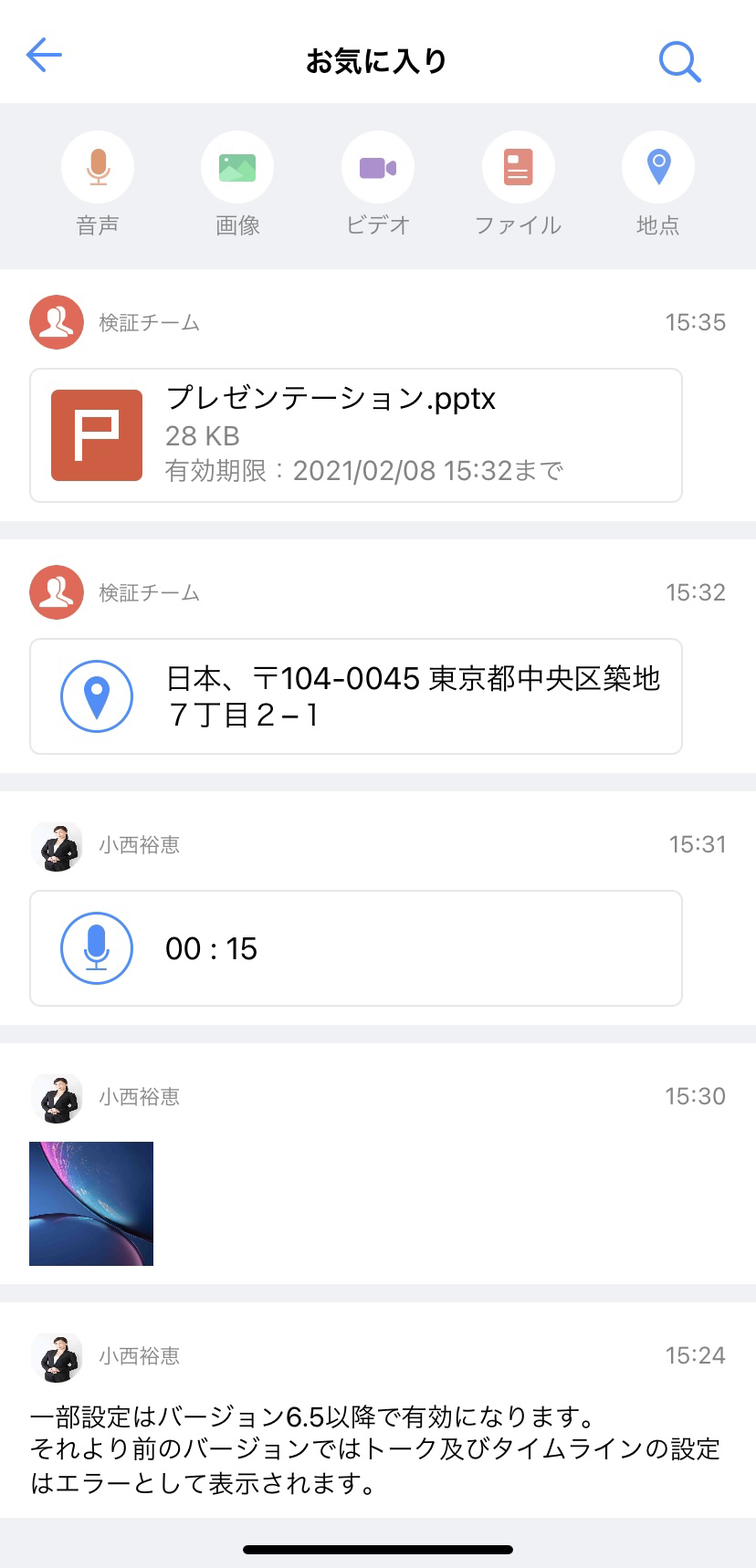Go back using the arrow icon
Image resolution: width=756 pixels, height=1568 pixels.
(44, 57)
